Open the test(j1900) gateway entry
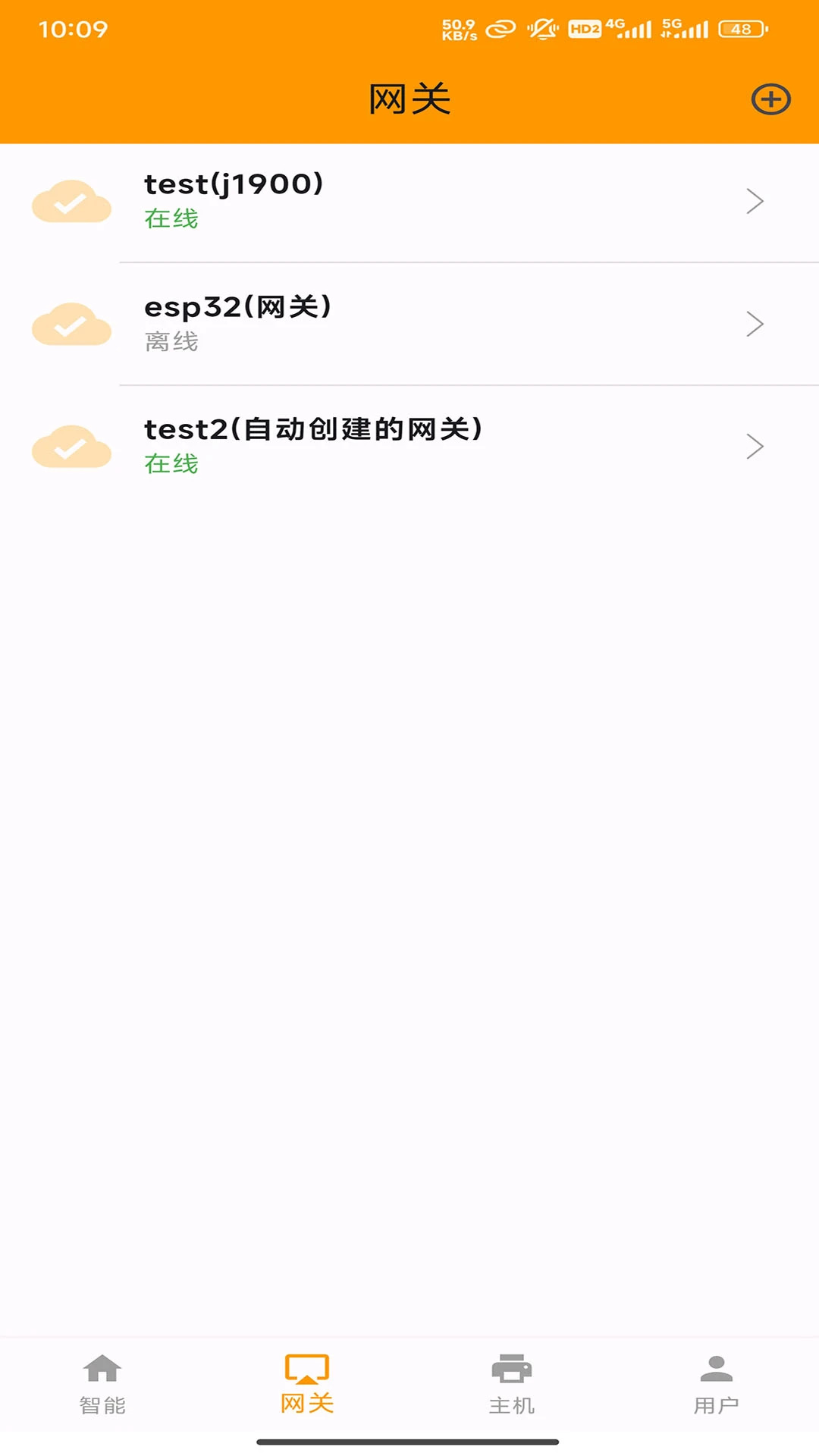This screenshot has height=1456, width=819. 409,202
